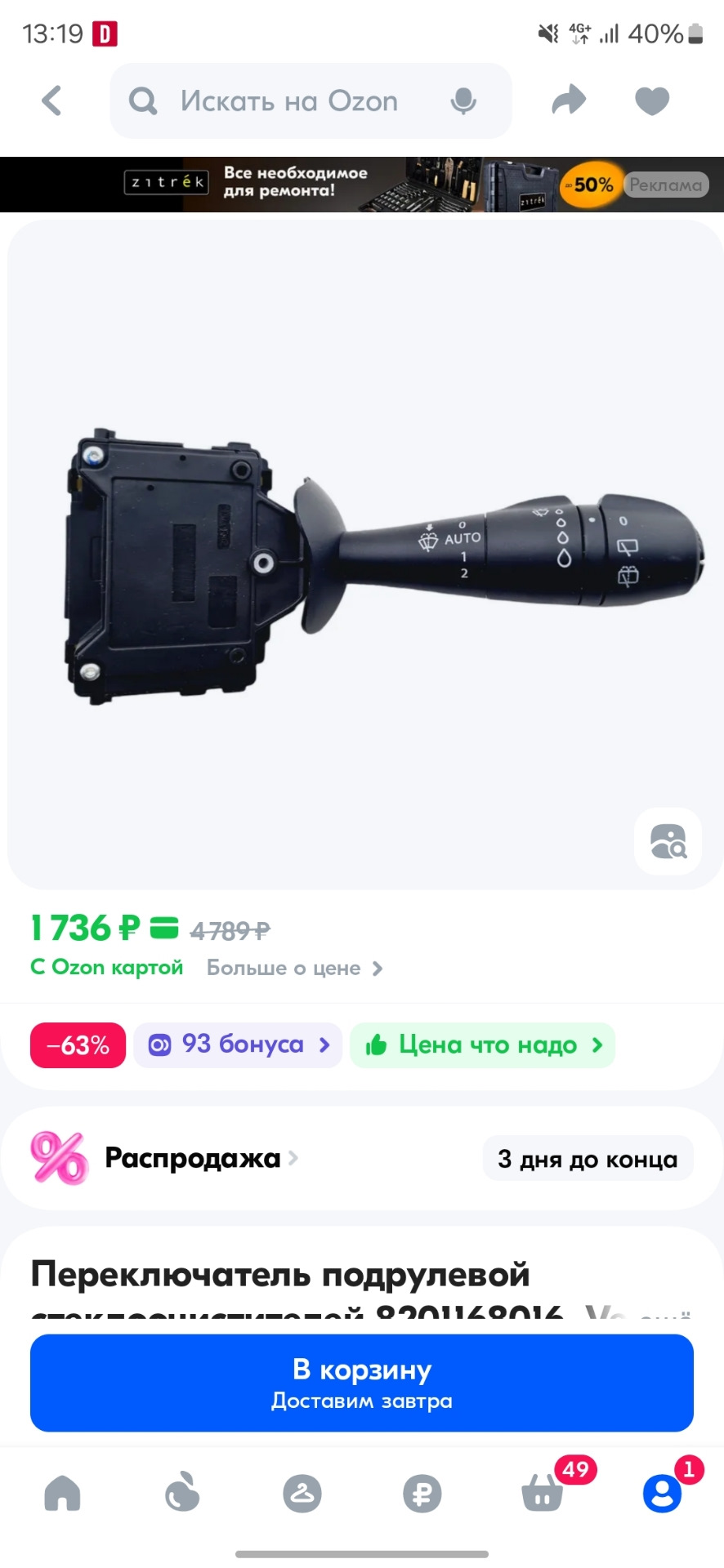Start voice search with the microphone
Image resolution: width=724 pixels, height=1568 pixels.
[x=463, y=101]
